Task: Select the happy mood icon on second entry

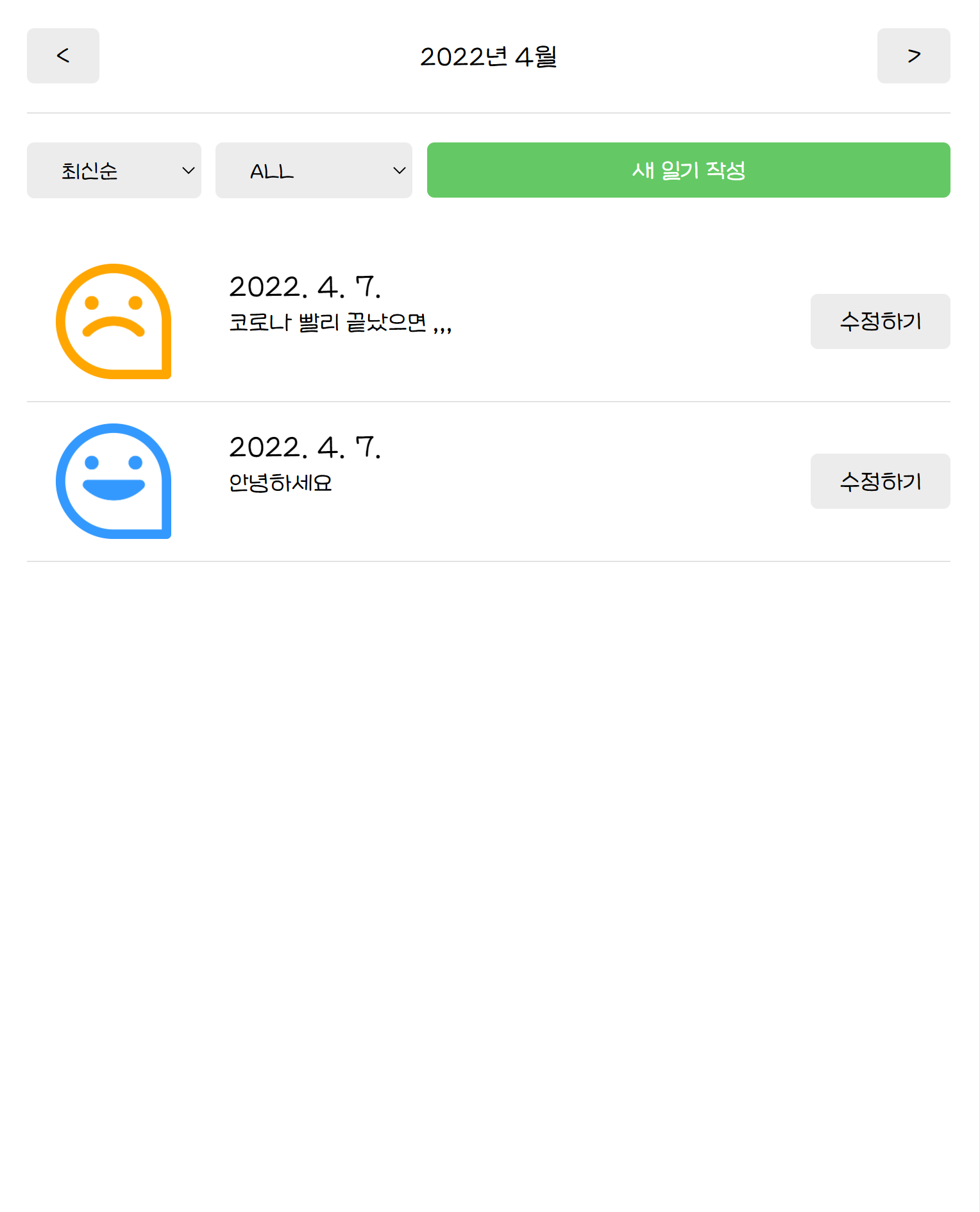Action: (x=114, y=481)
